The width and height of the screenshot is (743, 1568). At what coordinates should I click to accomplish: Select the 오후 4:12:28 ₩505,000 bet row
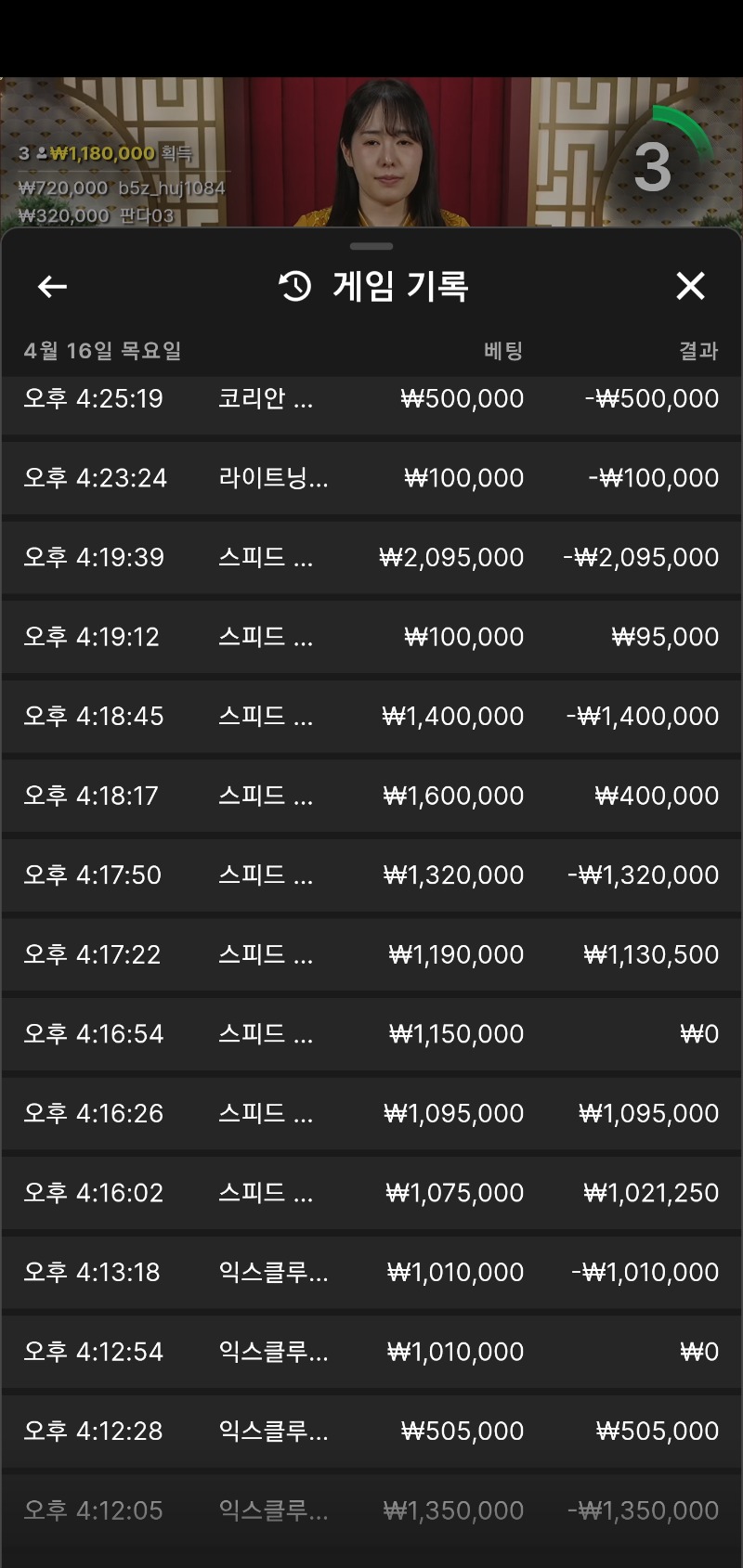tap(371, 1431)
